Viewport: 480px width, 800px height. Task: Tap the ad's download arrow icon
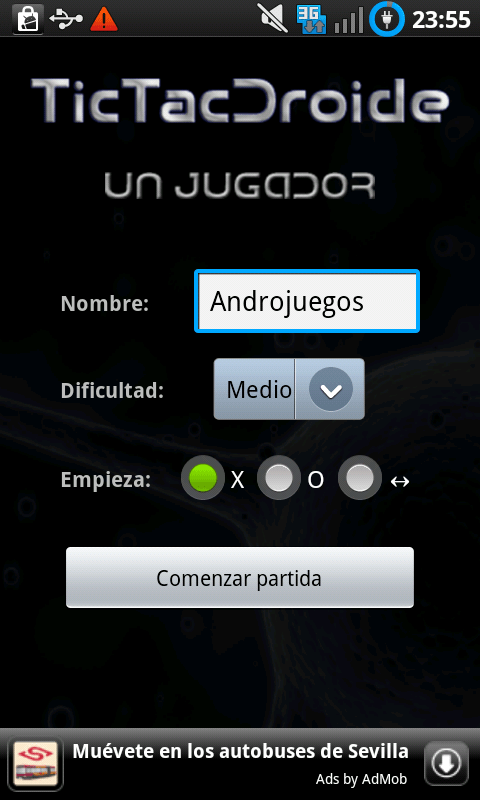[446, 764]
